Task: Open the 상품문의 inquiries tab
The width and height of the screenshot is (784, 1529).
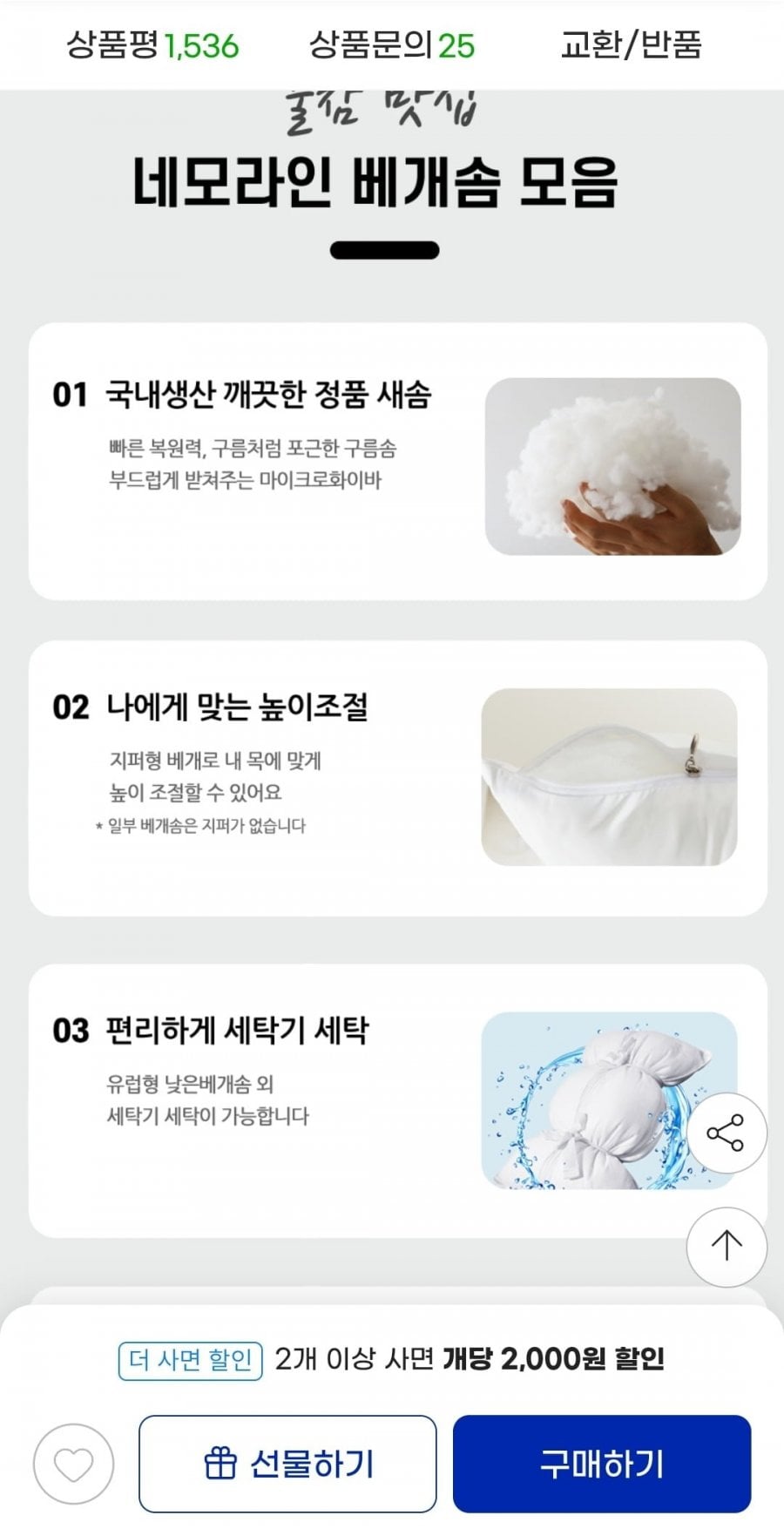Action: coord(392,45)
